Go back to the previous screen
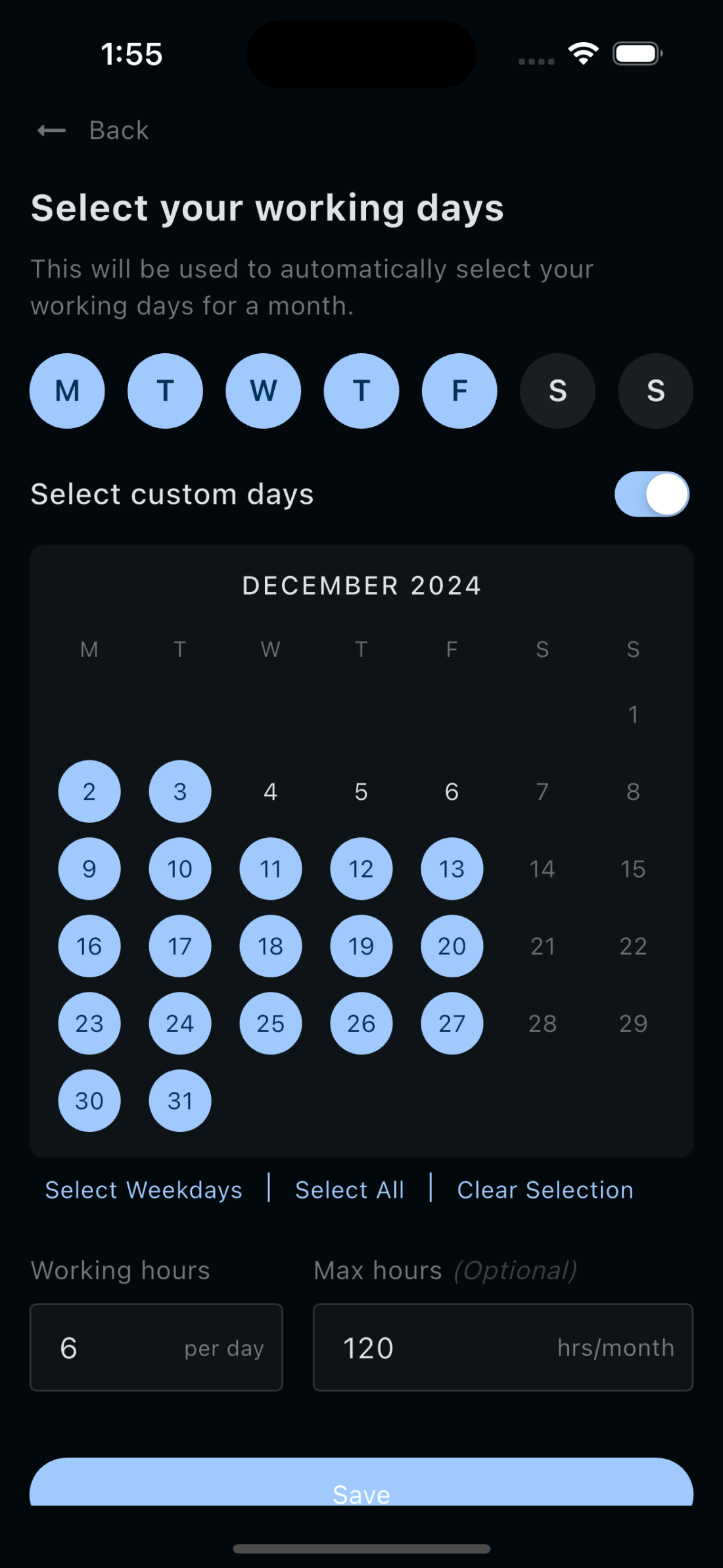Image resolution: width=723 pixels, height=1568 pixels. (93, 130)
